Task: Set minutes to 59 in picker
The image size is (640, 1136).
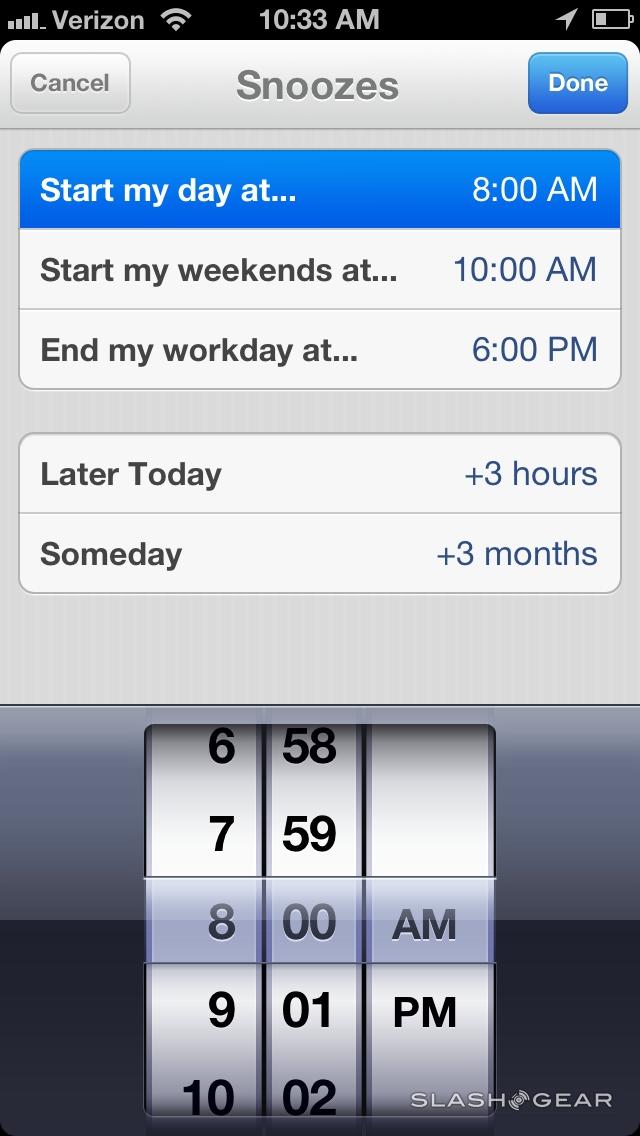Action: click(308, 834)
